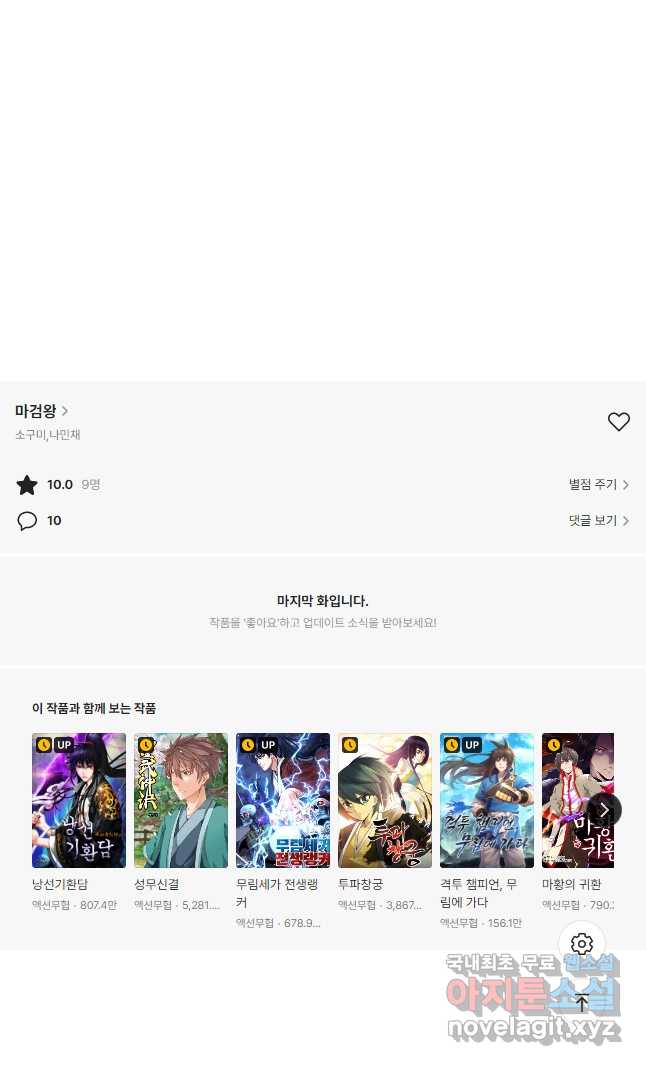The image size is (646, 1066).
Task: Open the 마검왕 title page
Action: (x=41, y=411)
